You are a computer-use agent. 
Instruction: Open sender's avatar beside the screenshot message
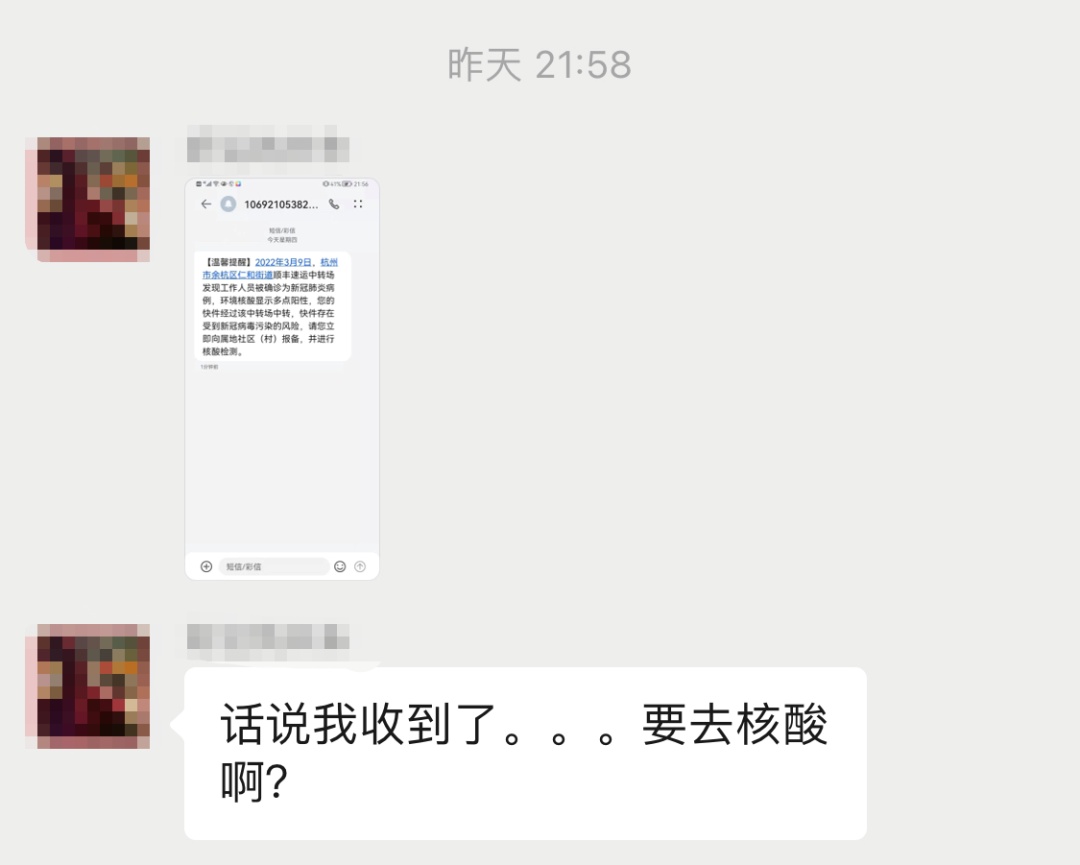(x=87, y=198)
